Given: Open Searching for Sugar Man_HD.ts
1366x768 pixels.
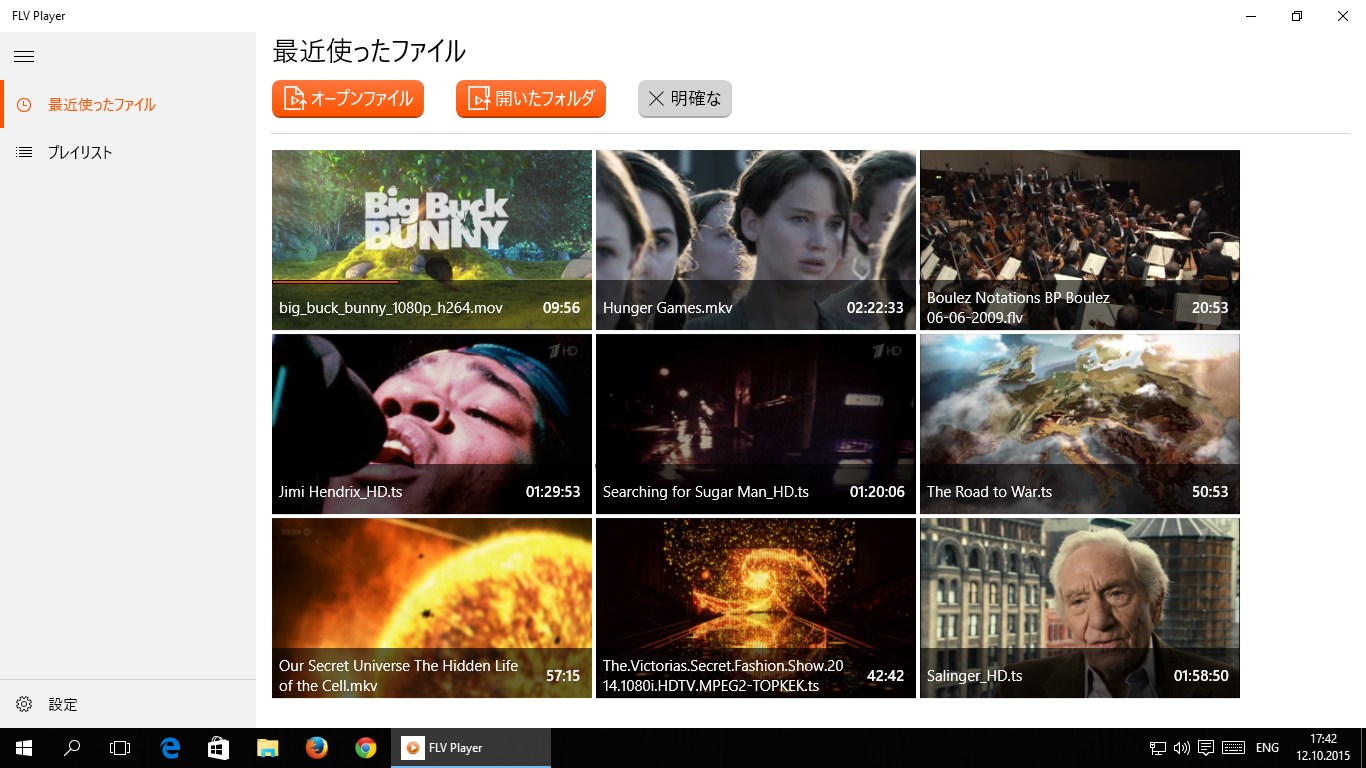Looking at the screenshot, I should click(756, 424).
